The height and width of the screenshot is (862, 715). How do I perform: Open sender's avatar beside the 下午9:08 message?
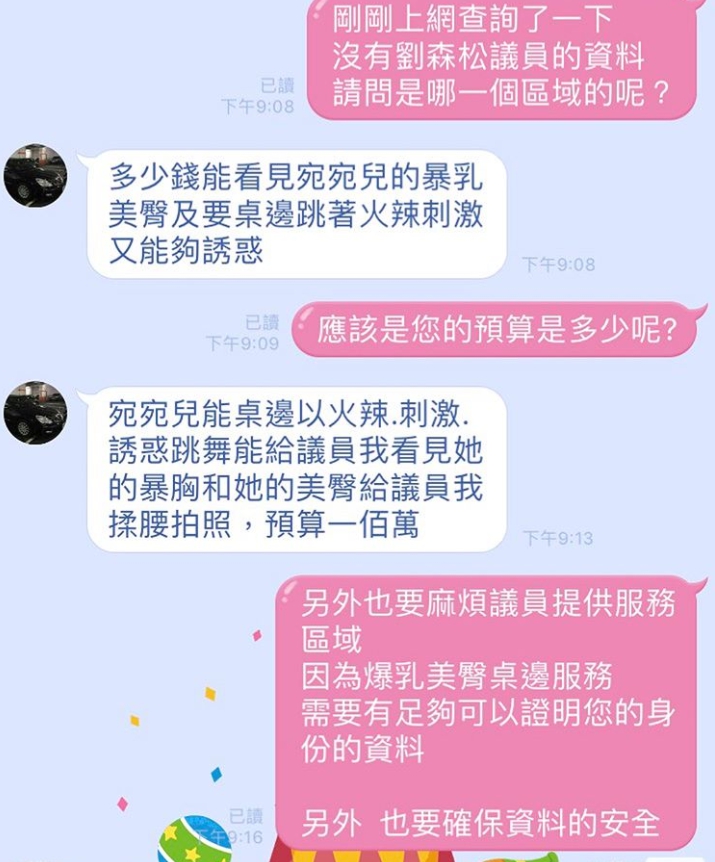point(36,176)
